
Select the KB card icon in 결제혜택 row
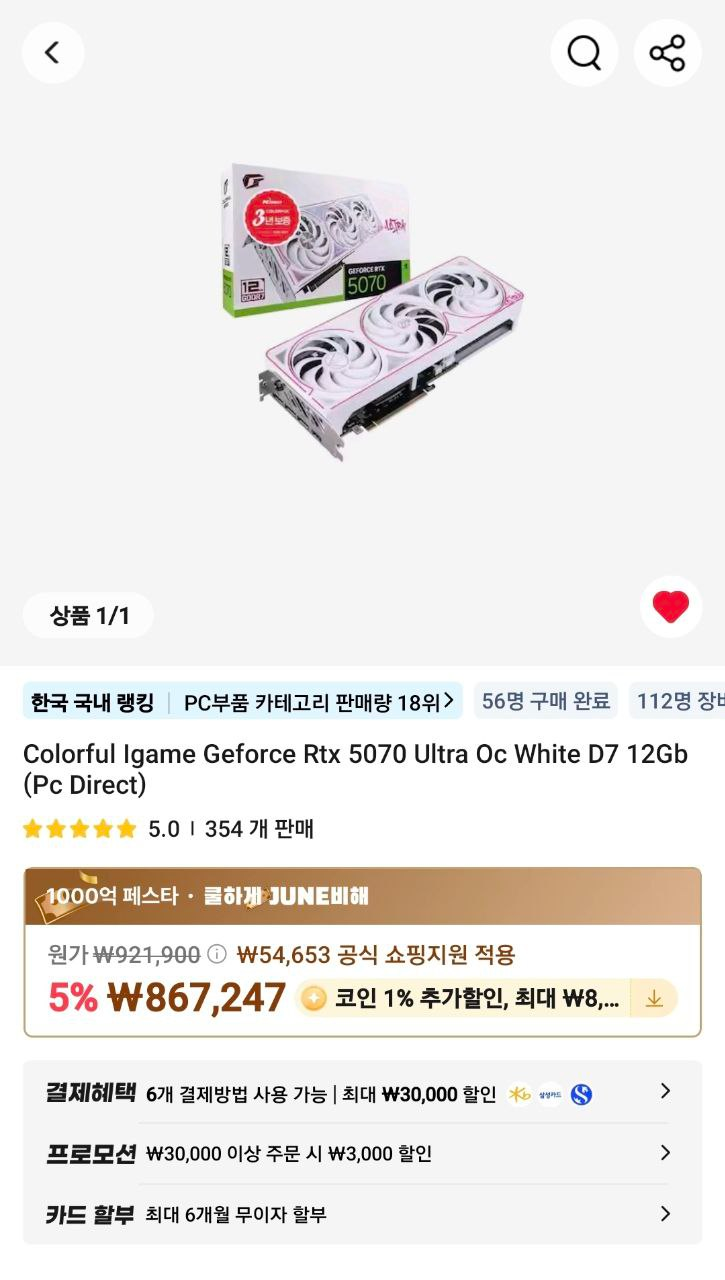[518, 1092]
